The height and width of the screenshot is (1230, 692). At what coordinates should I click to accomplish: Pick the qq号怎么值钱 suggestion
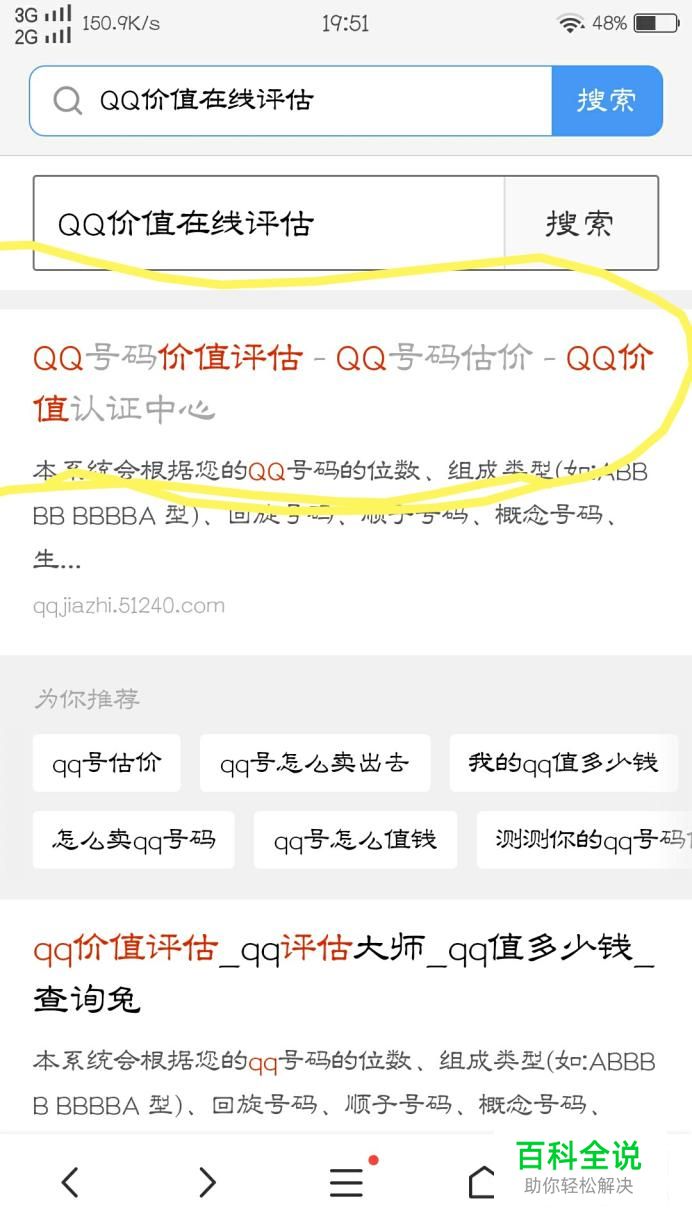click(x=355, y=839)
